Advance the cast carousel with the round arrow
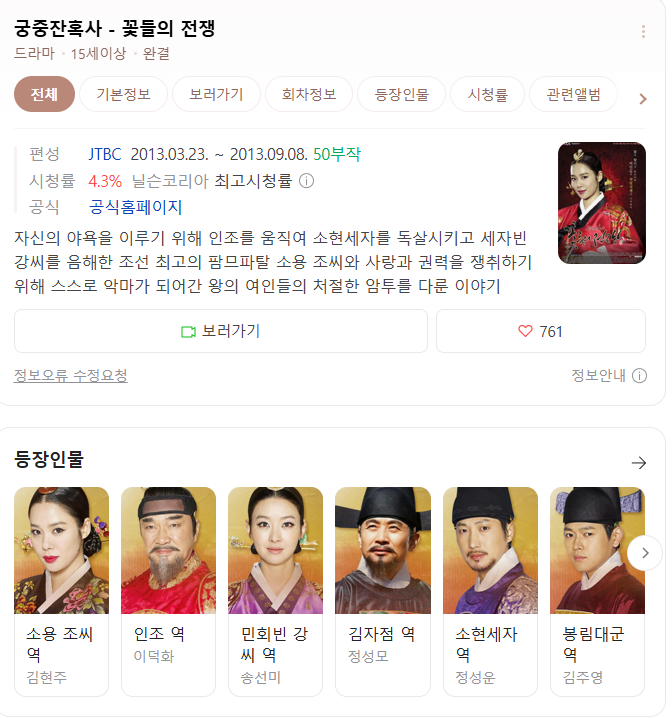 click(645, 553)
